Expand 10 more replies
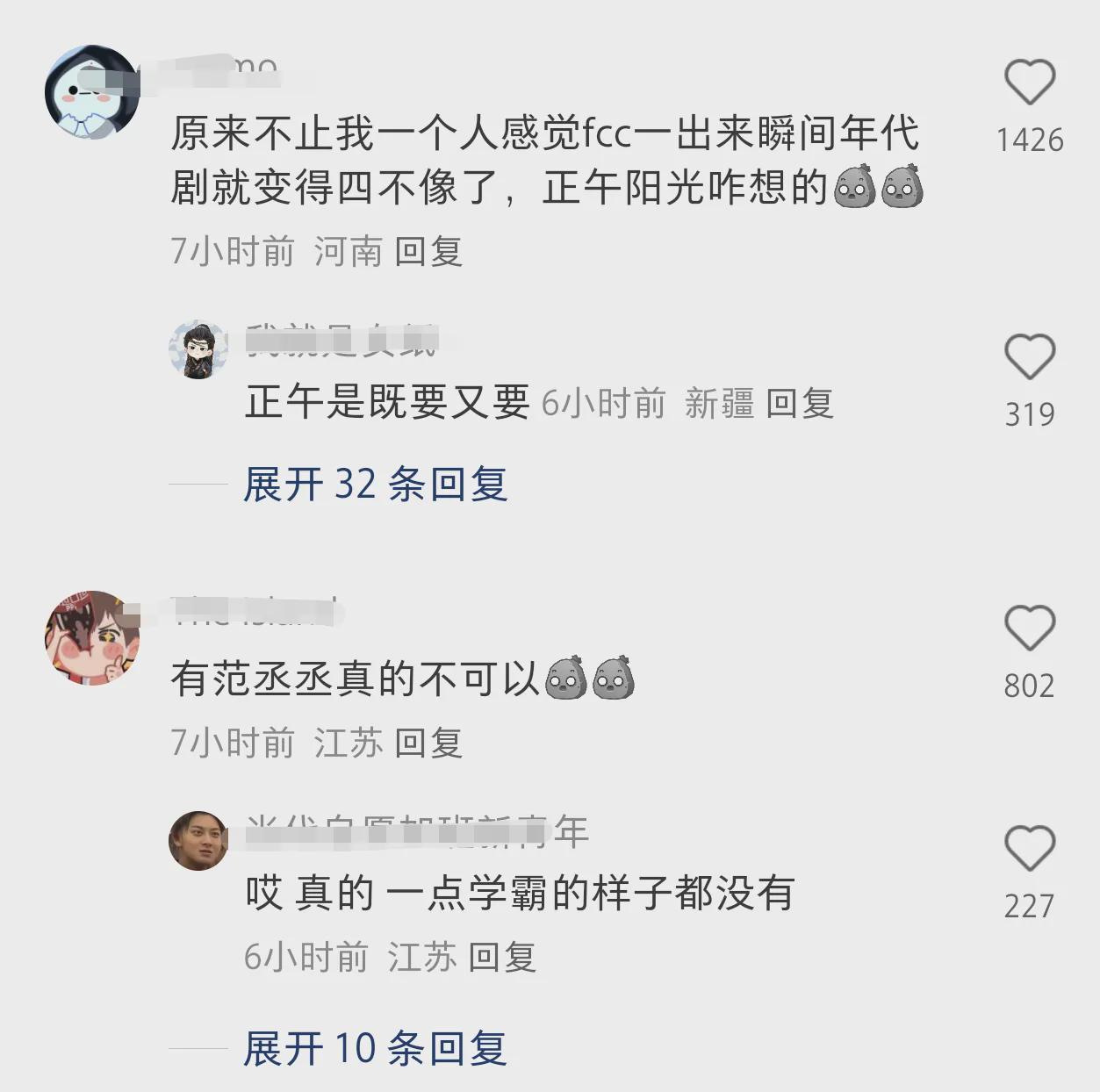 [375, 1048]
